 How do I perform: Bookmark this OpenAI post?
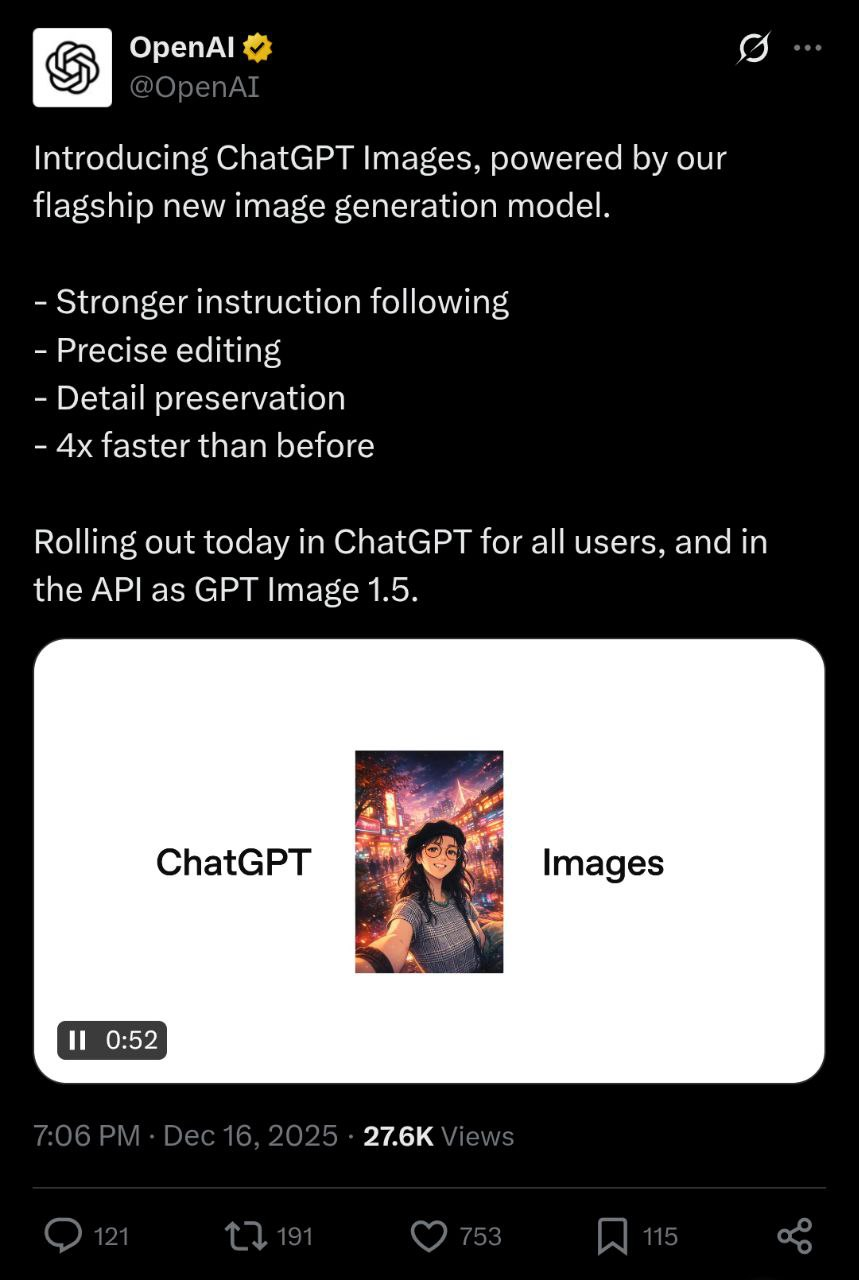[x=612, y=1236]
